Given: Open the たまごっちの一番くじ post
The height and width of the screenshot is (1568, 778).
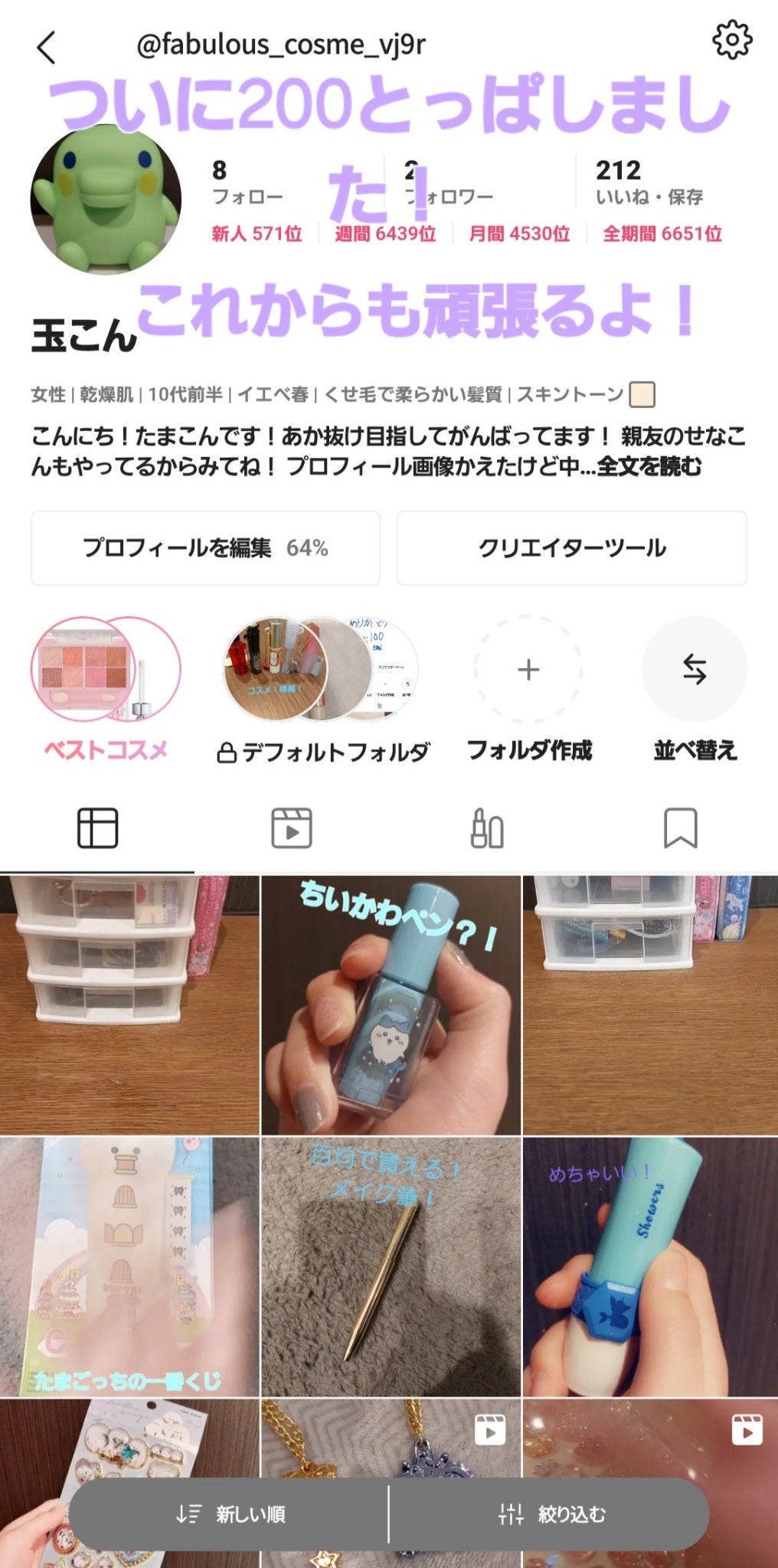Looking at the screenshot, I should (x=129, y=1267).
